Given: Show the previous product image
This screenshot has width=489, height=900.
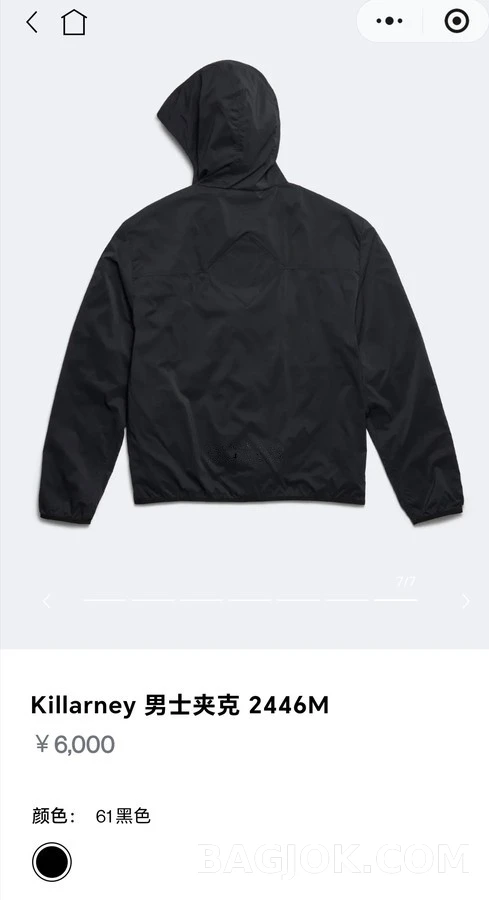Looking at the screenshot, I should click(x=46, y=601).
